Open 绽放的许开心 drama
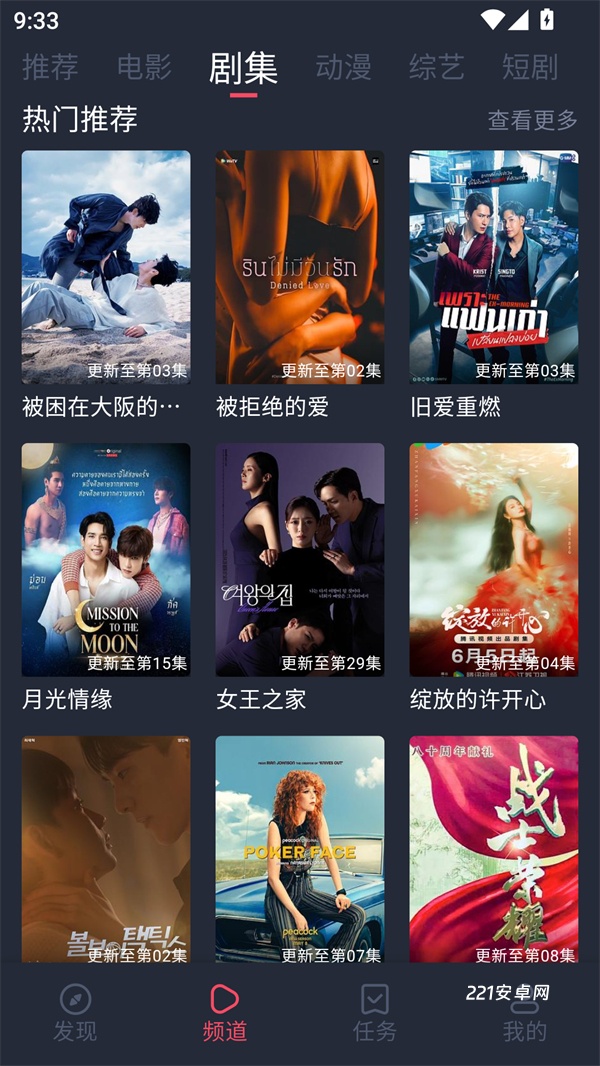Image resolution: width=600 pixels, height=1066 pixels. tap(494, 559)
